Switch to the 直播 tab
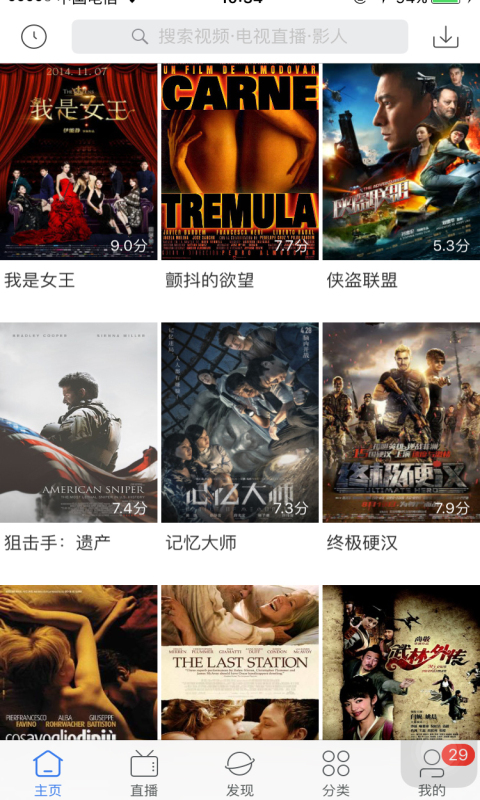The width and height of the screenshot is (480, 800). click(x=144, y=773)
